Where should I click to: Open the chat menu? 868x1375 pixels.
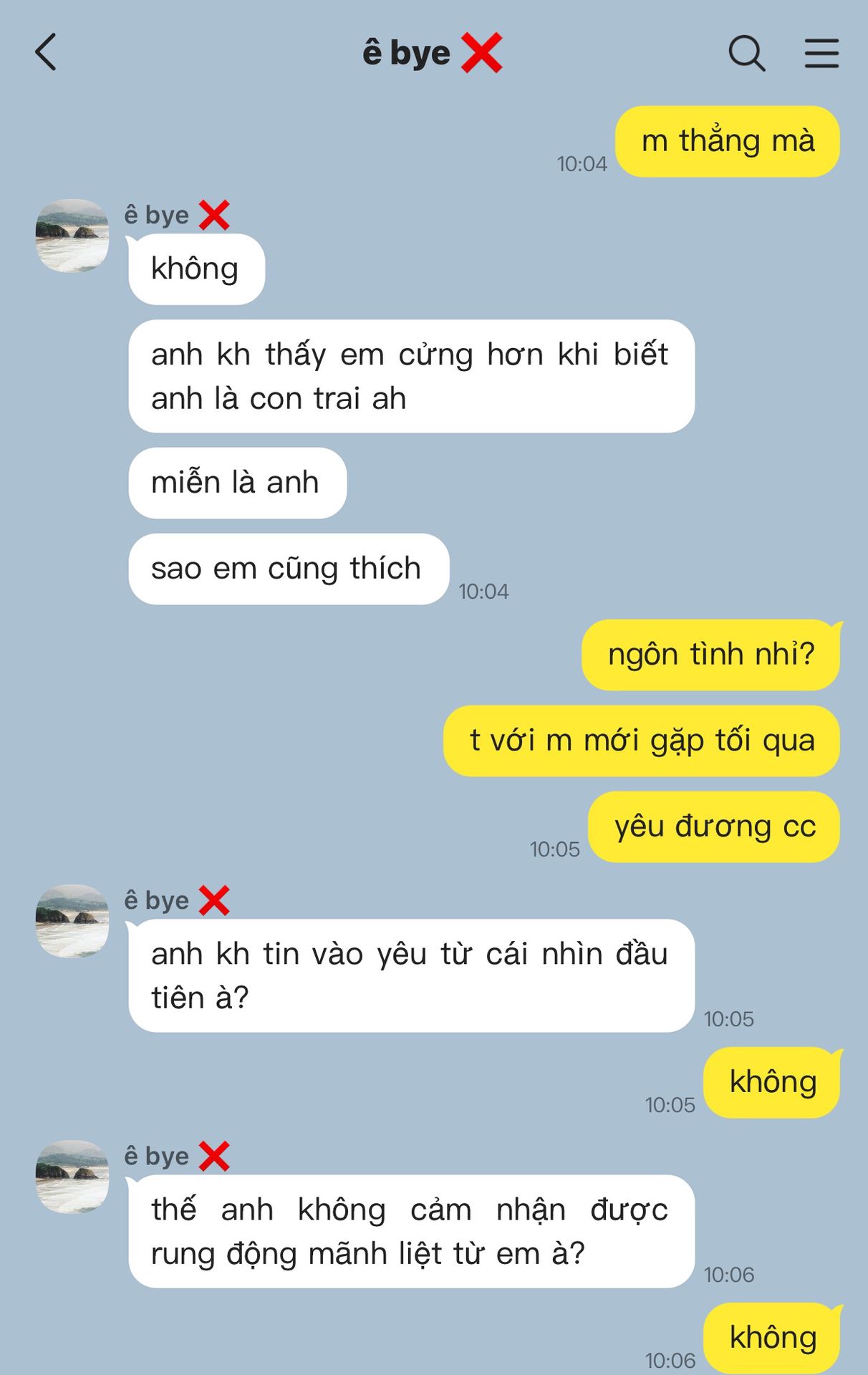click(x=821, y=53)
